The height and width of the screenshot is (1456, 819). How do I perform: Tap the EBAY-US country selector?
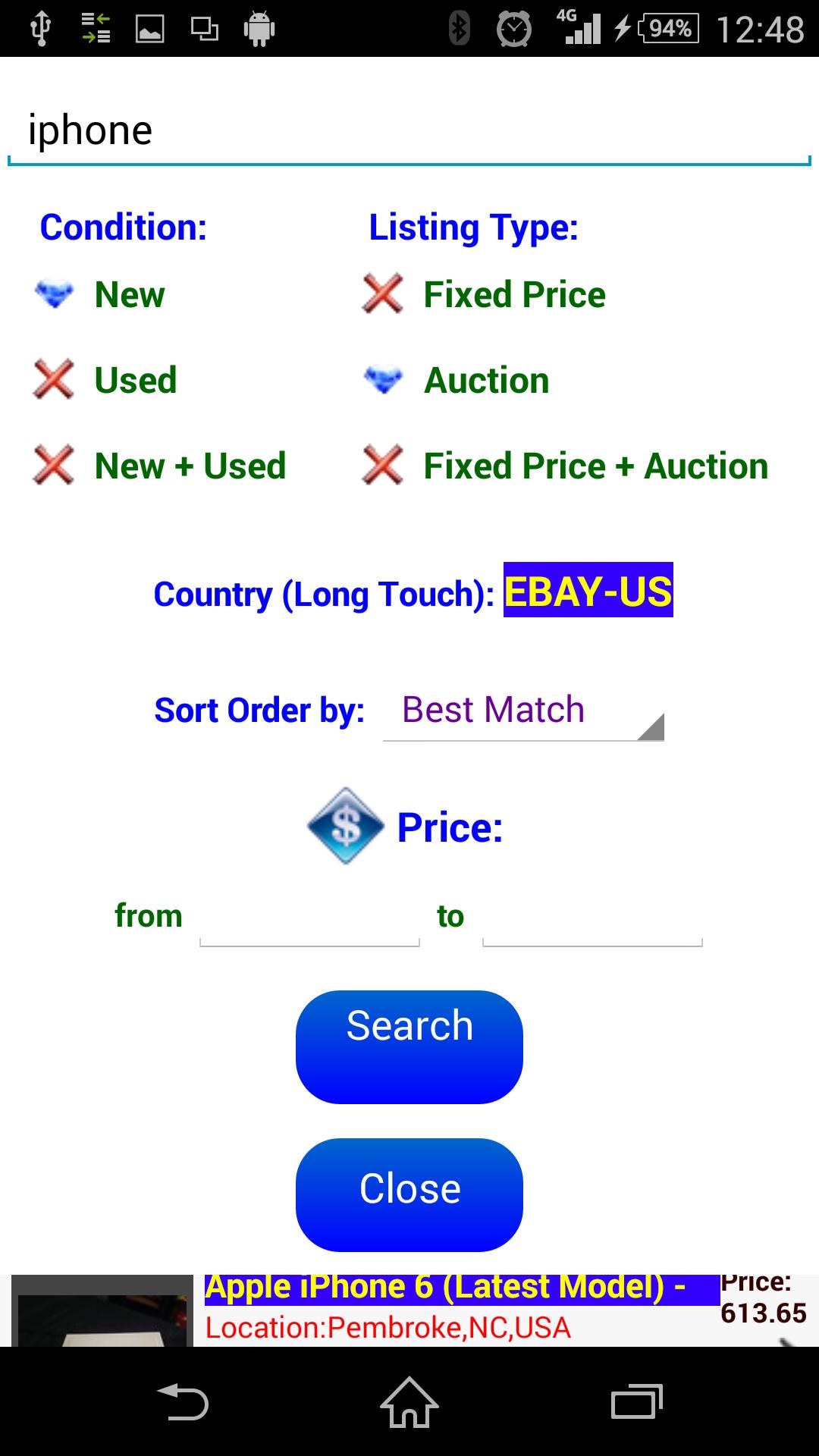click(x=588, y=591)
